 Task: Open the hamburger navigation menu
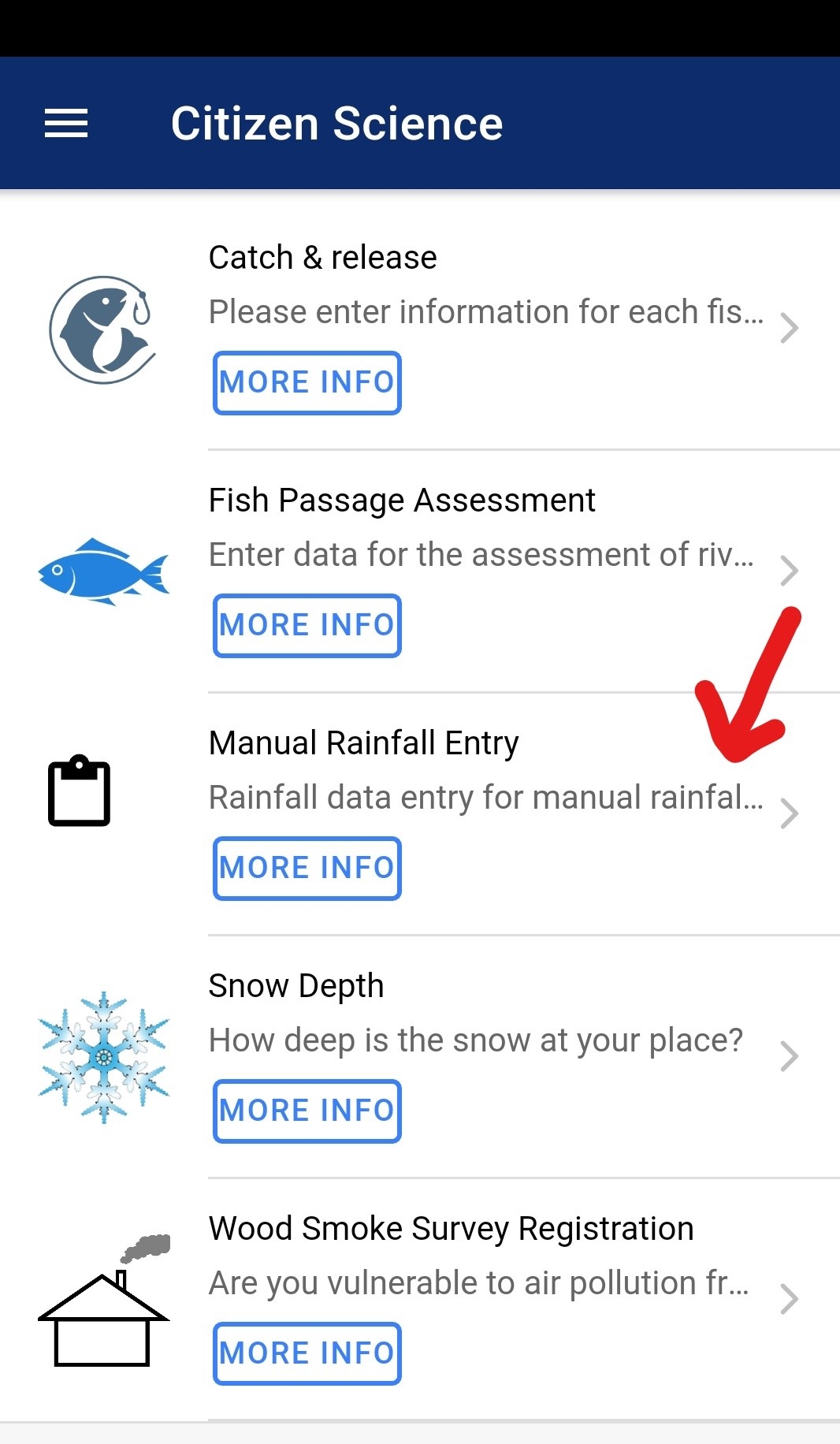(x=66, y=124)
